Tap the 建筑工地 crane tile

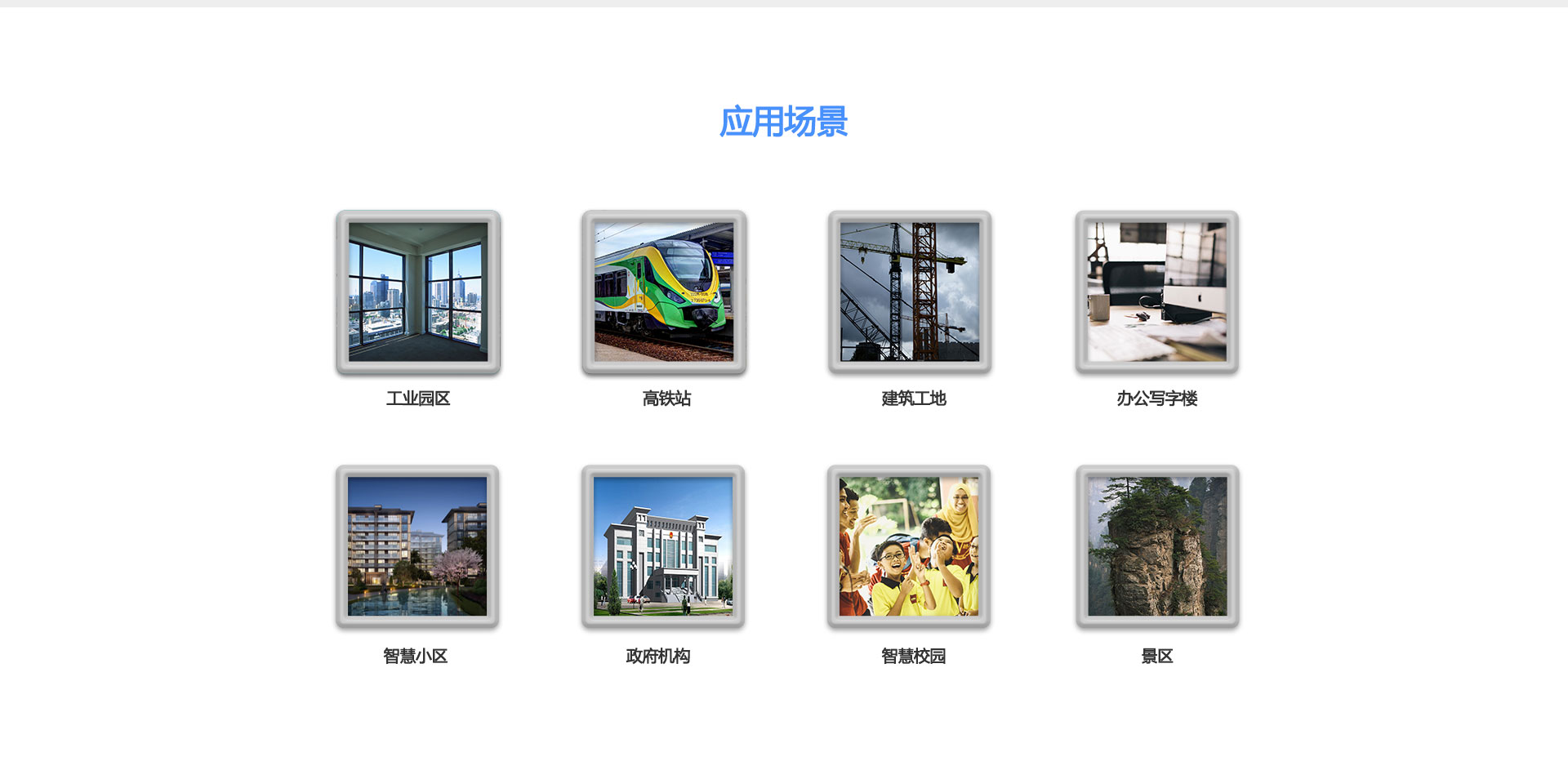pyautogui.click(x=910, y=292)
